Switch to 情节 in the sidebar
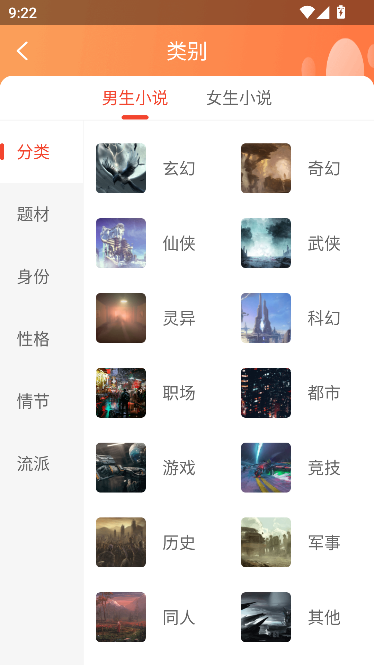 pyautogui.click(x=33, y=401)
